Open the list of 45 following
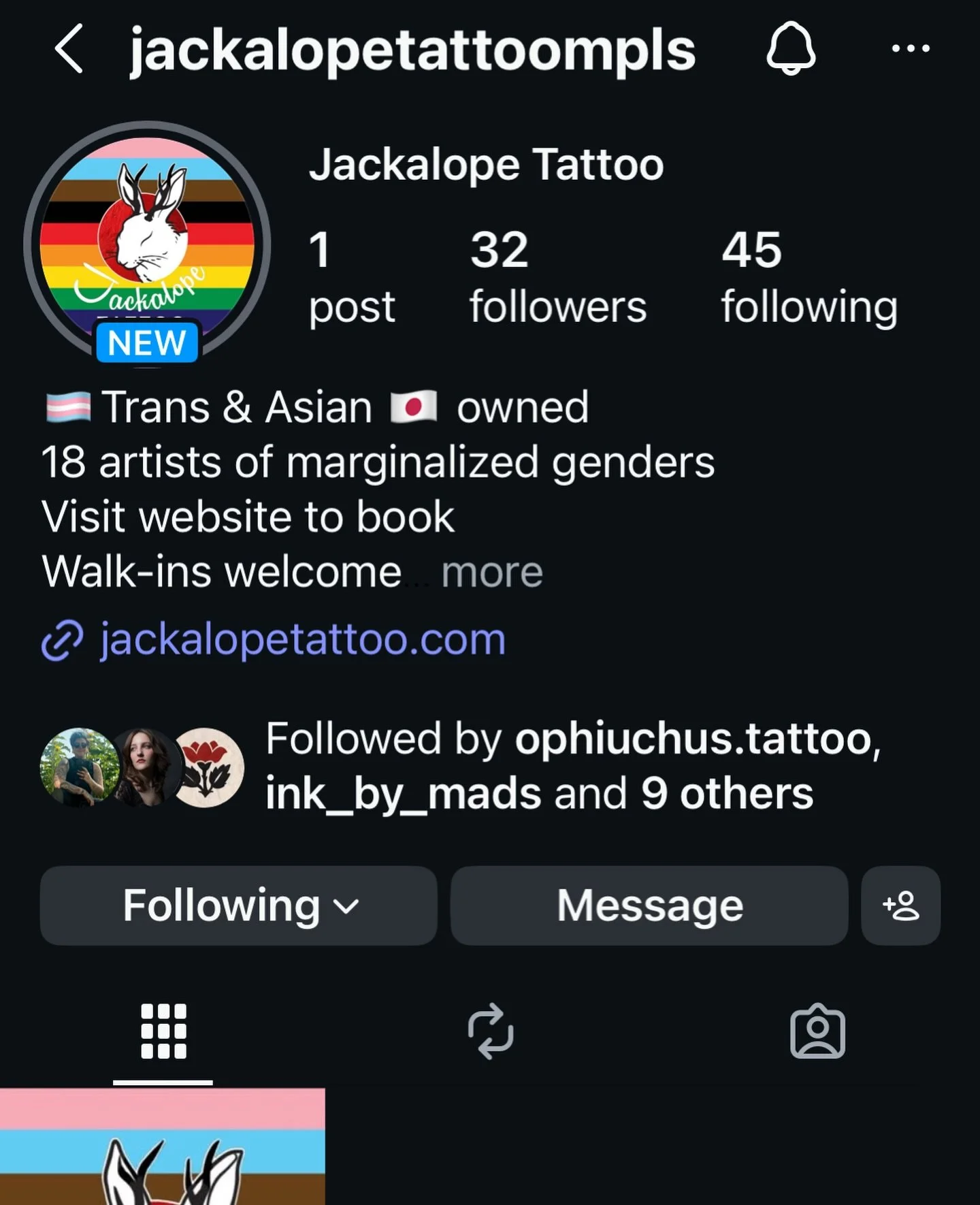Image resolution: width=980 pixels, height=1205 pixels. tap(808, 277)
